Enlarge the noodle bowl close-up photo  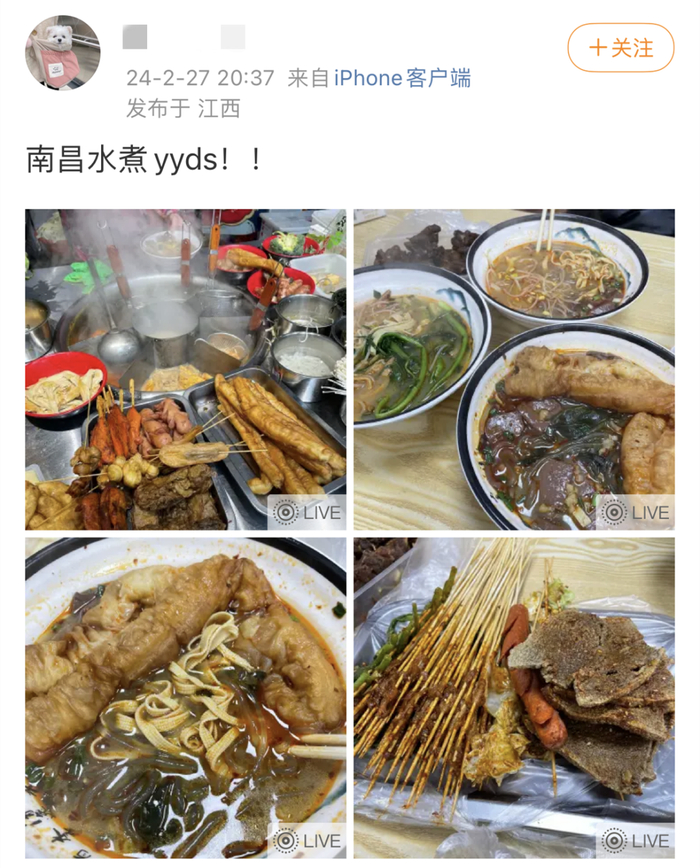(185, 697)
